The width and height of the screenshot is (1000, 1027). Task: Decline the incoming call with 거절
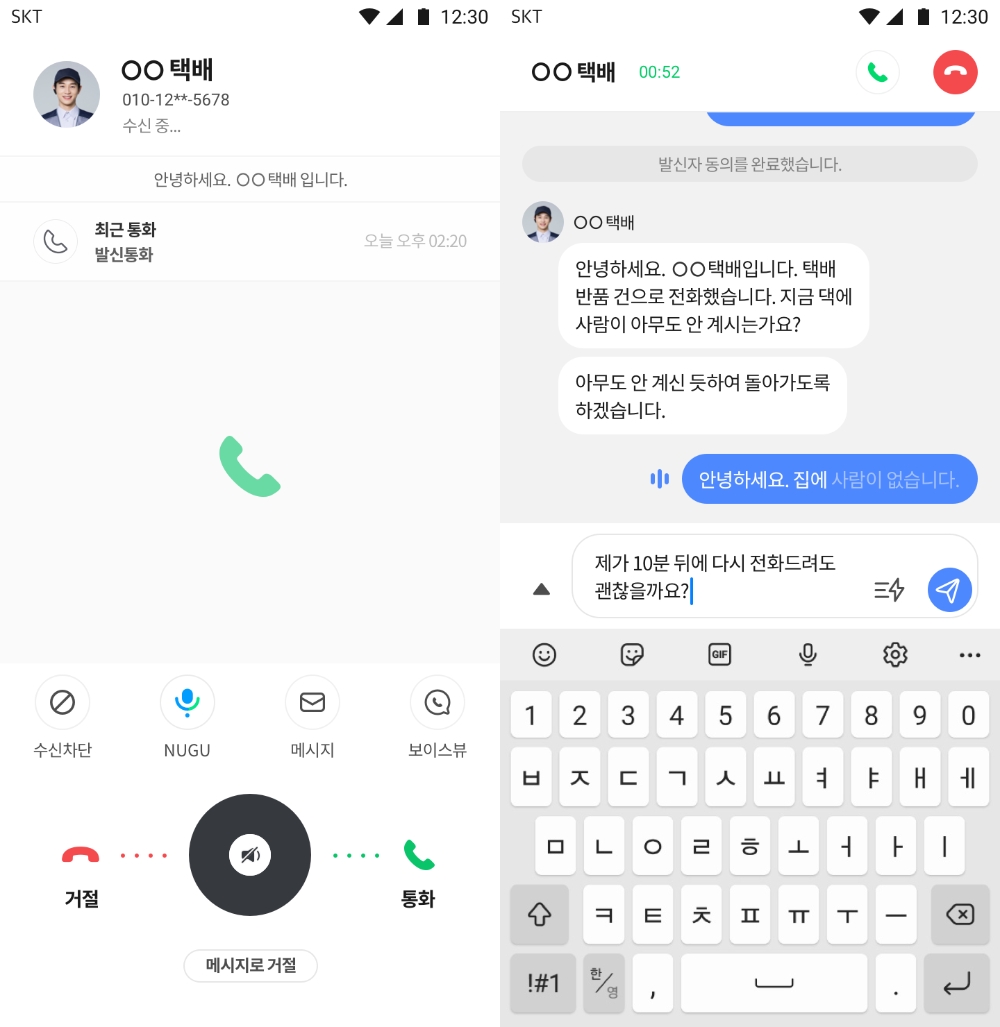[81, 856]
